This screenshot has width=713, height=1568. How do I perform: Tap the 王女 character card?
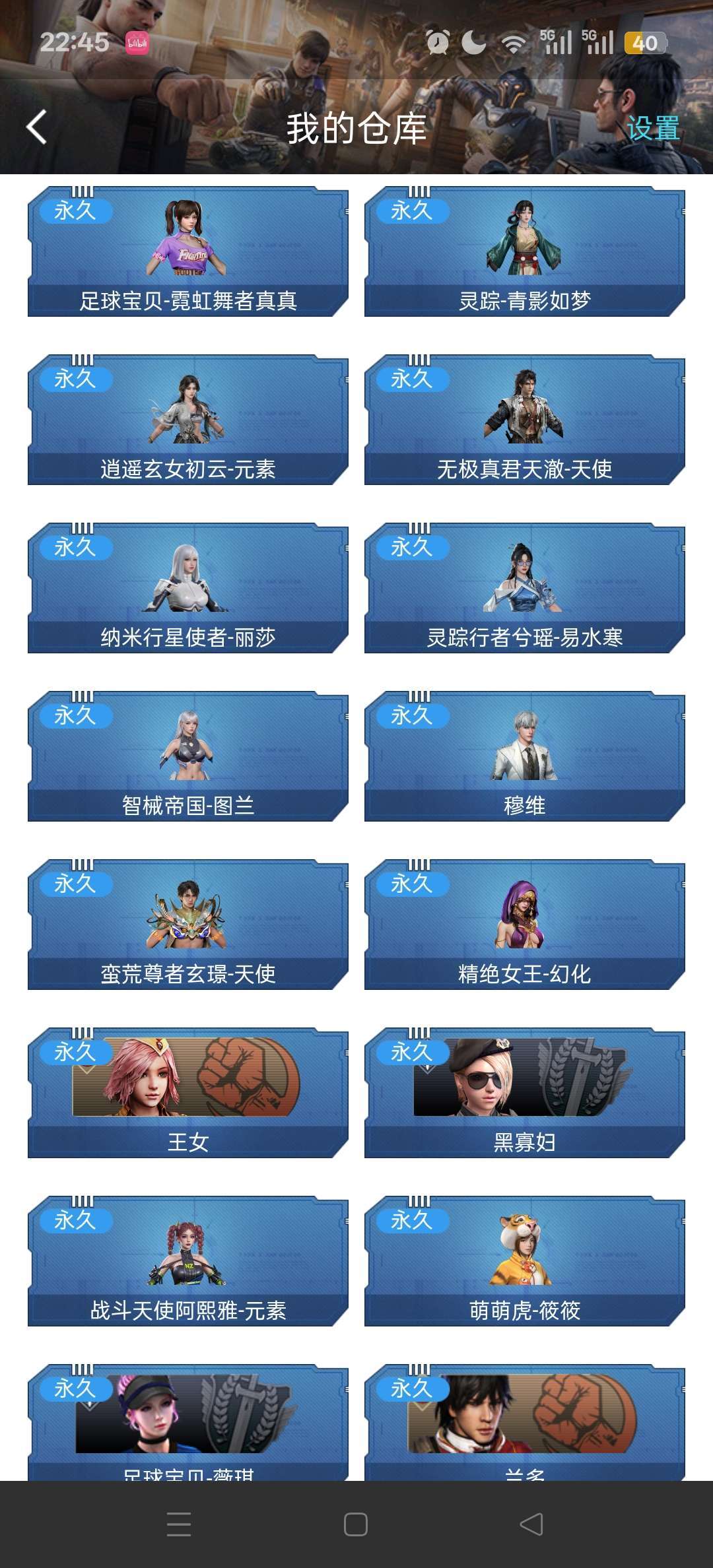(188, 1093)
